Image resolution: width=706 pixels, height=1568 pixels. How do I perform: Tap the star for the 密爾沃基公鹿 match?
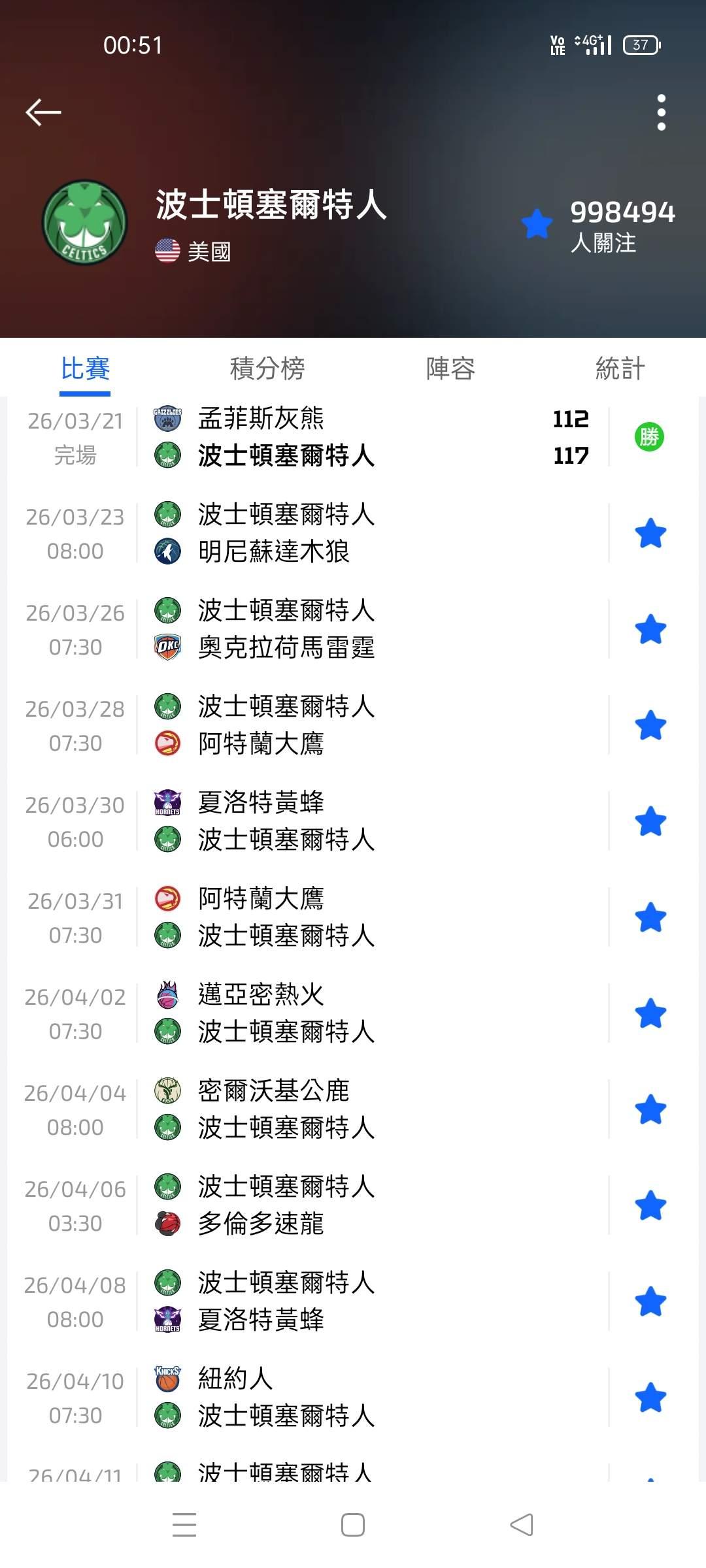(x=650, y=1109)
